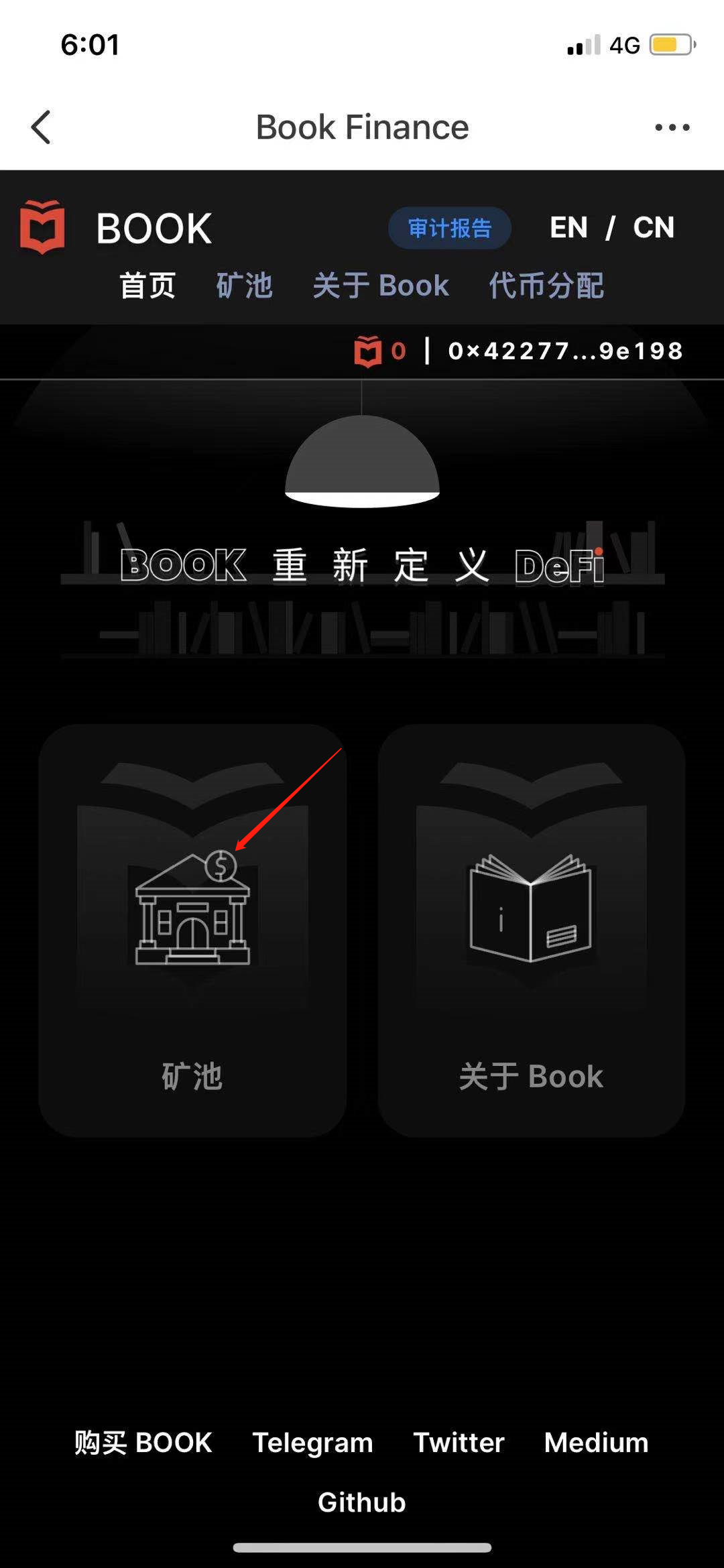Visit the Twitter link
Screen dimensions: 724x1568
click(x=459, y=1443)
